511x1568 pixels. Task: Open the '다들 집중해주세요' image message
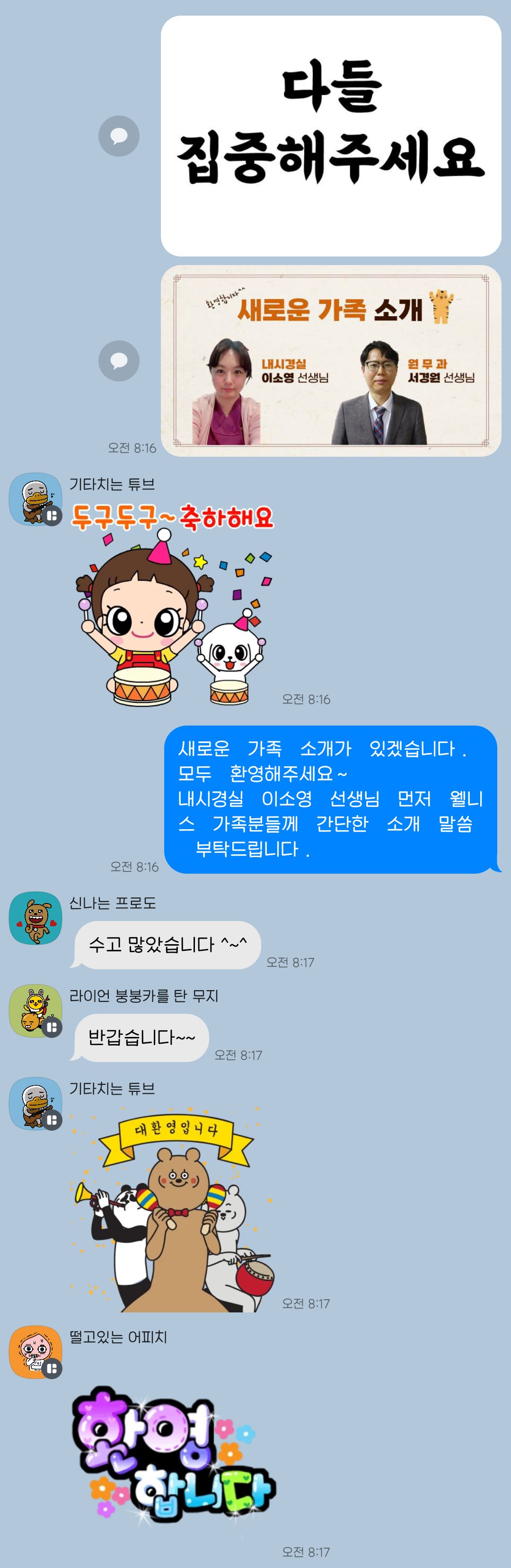point(330,135)
